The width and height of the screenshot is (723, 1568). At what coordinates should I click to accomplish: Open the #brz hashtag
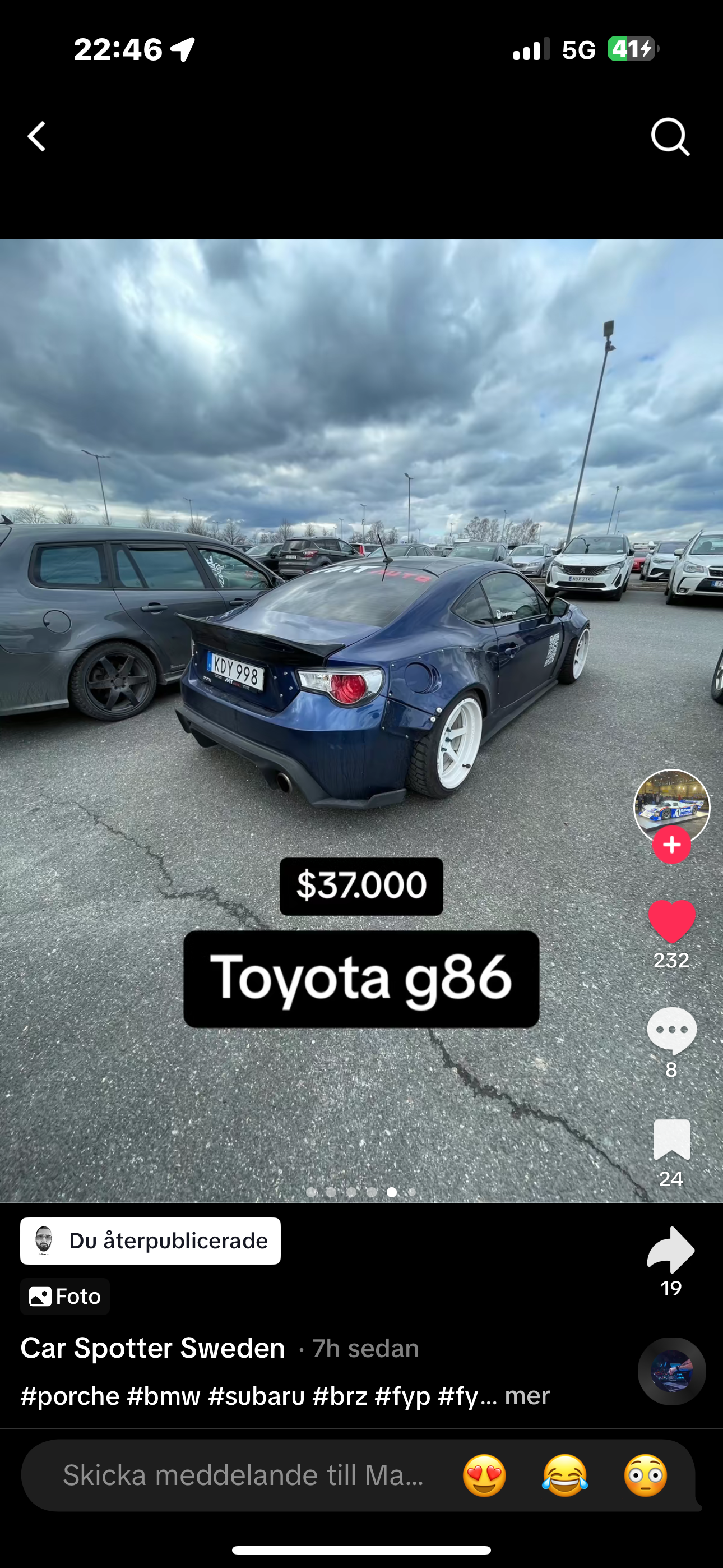click(x=340, y=1396)
